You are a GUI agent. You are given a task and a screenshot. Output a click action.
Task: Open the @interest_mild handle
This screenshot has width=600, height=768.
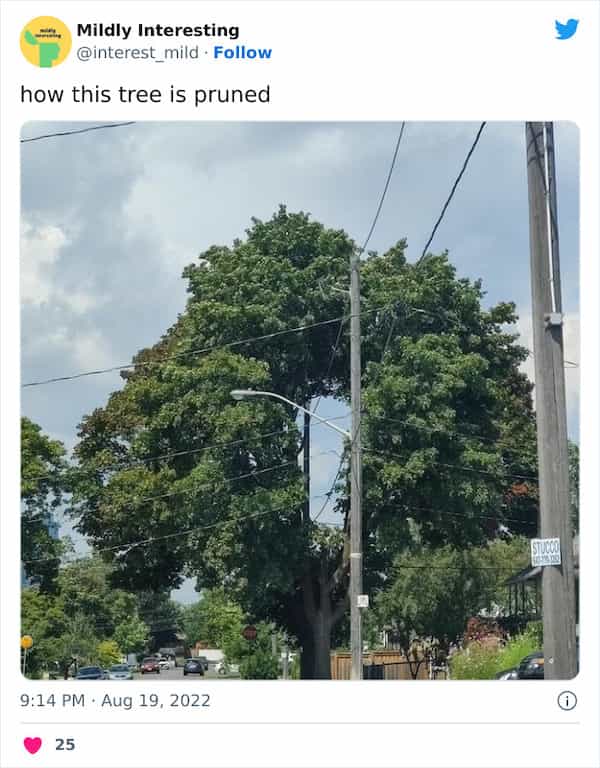pyautogui.click(x=138, y=52)
